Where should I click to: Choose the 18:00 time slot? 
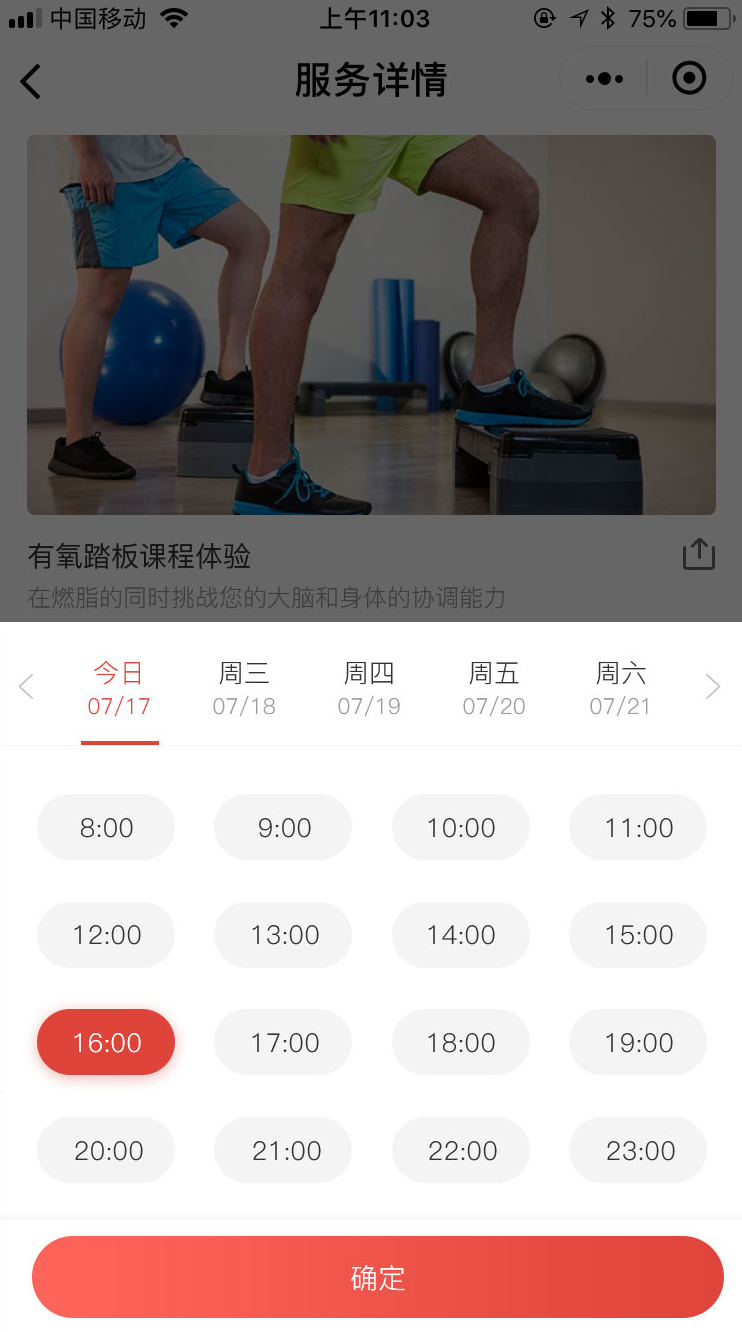point(461,1042)
